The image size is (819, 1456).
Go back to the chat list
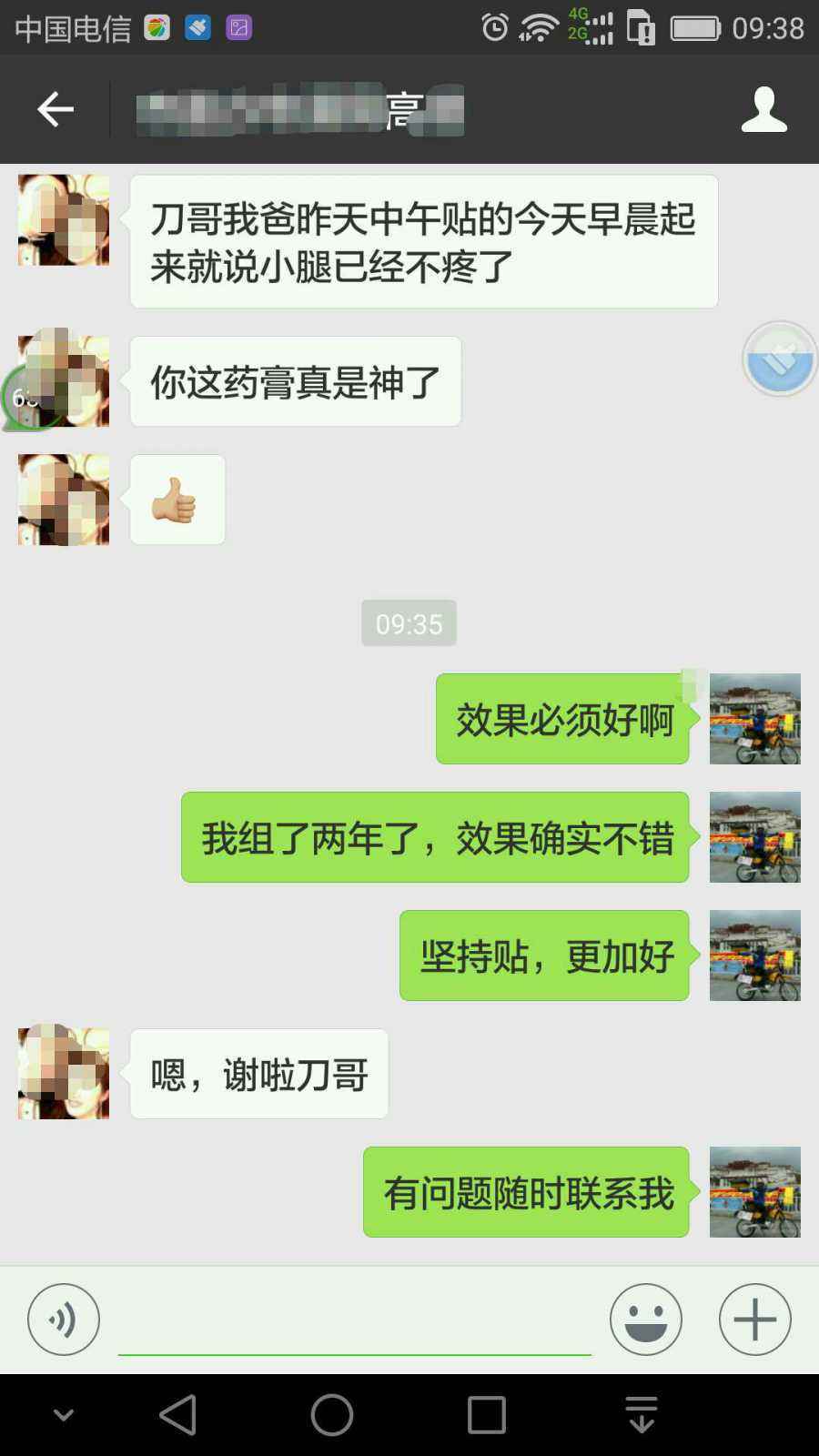[x=55, y=109]
